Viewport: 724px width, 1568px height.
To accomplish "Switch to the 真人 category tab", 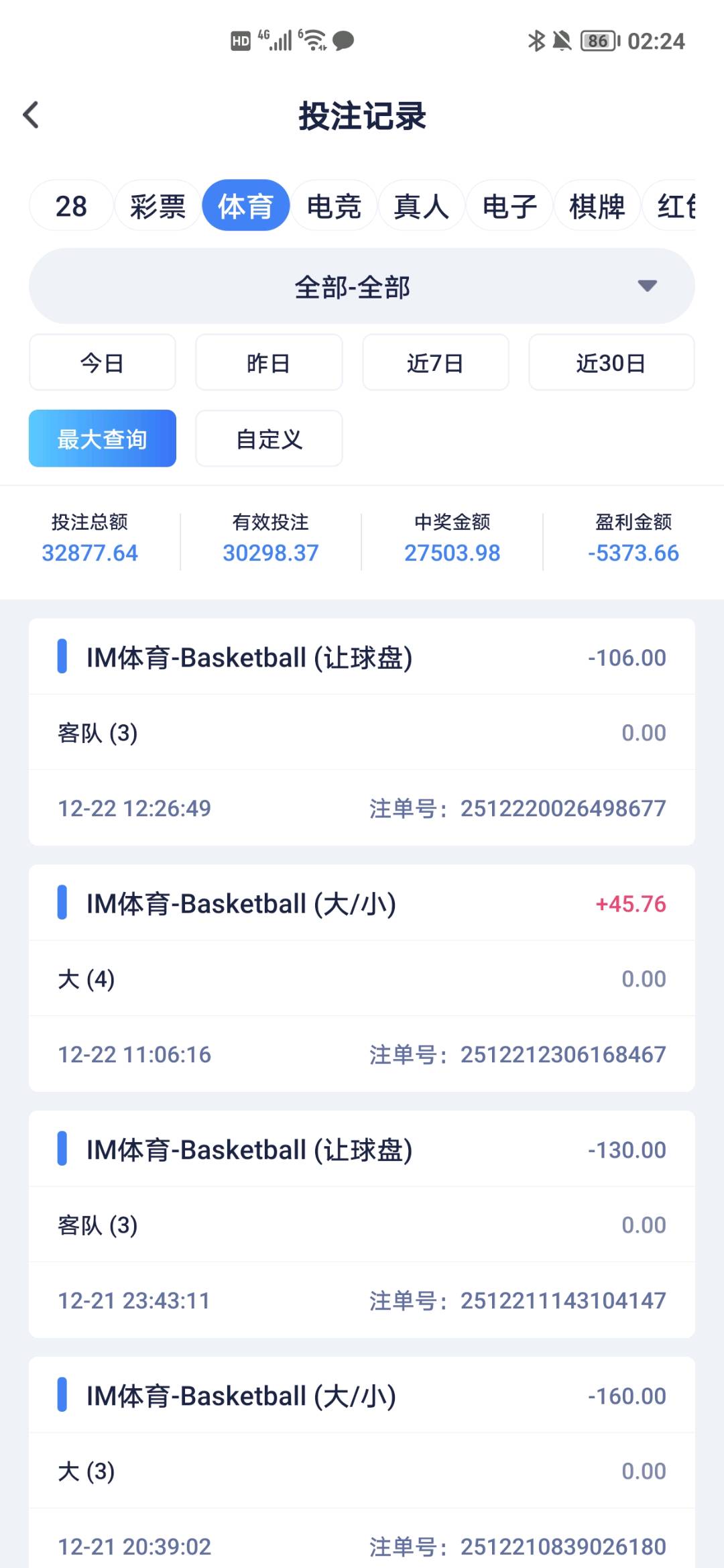I will (x=422, y=206).
